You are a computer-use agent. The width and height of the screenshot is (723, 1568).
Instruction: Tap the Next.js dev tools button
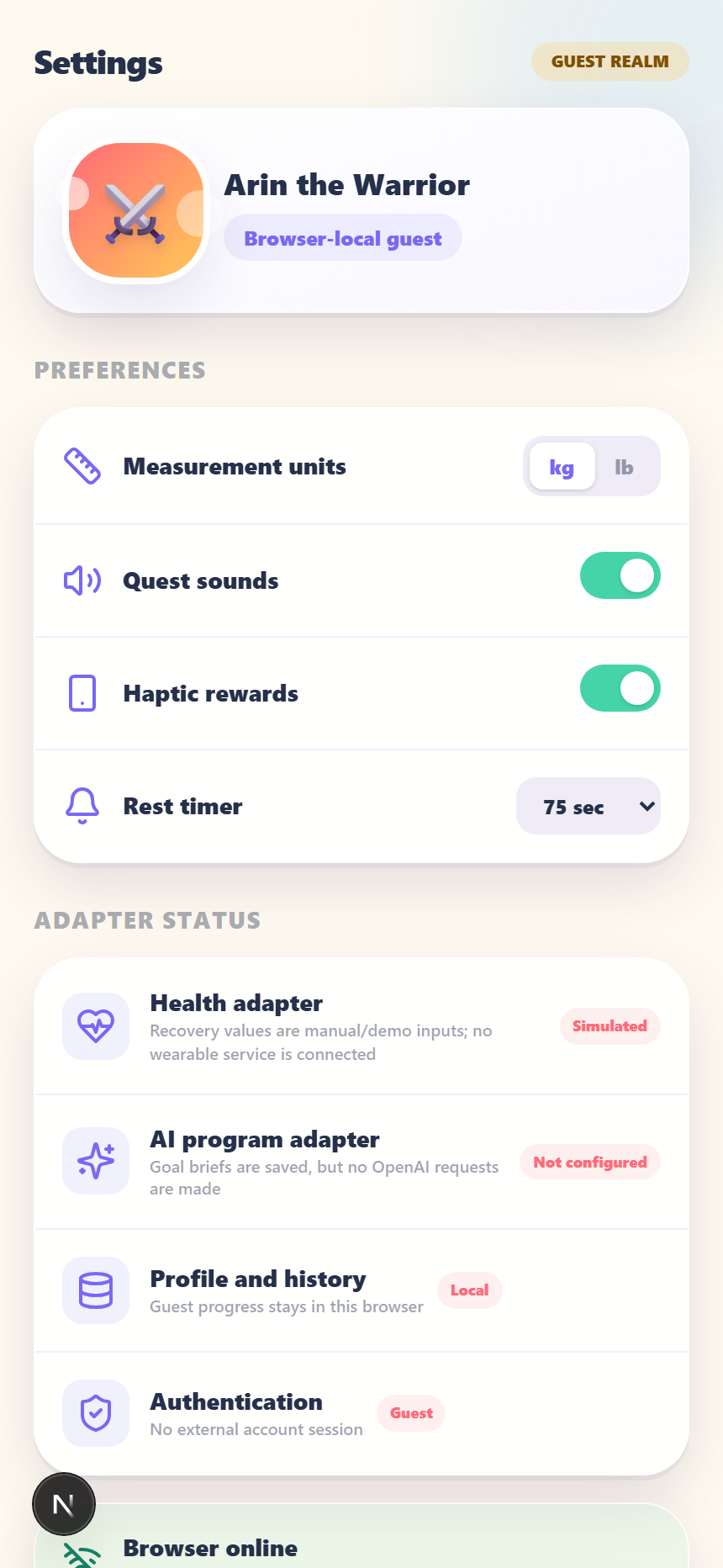pyautogui.click(x=64, y=1504)
